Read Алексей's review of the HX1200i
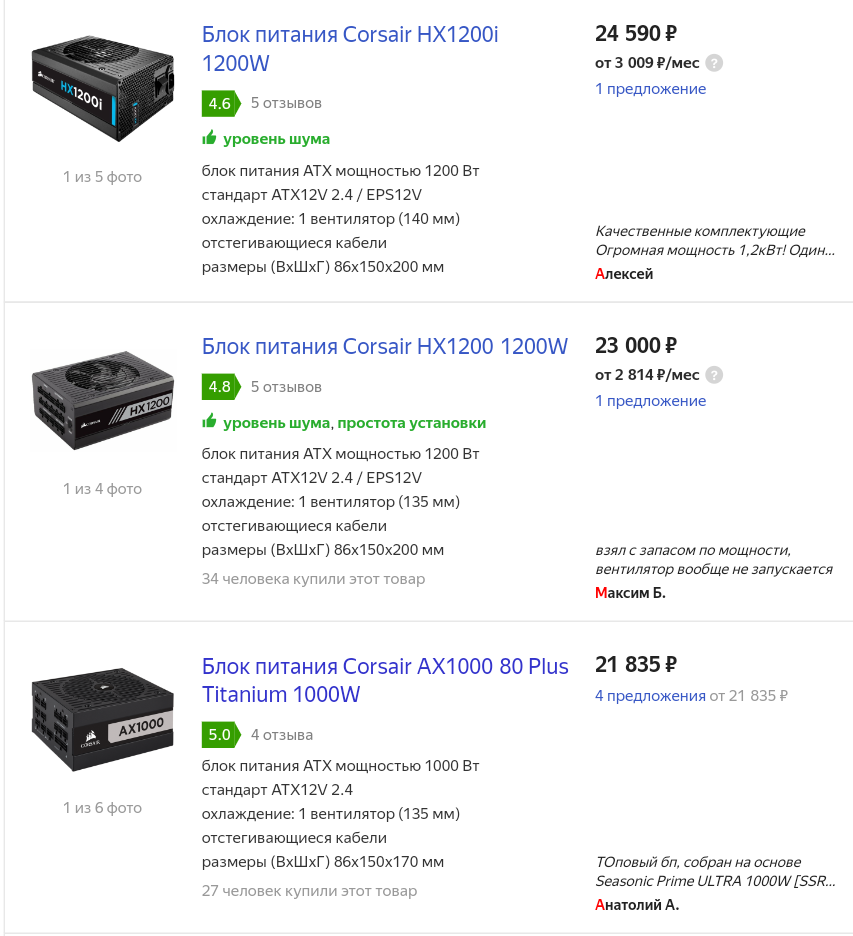This screenshot has height=936, width=853. [714, 241]
